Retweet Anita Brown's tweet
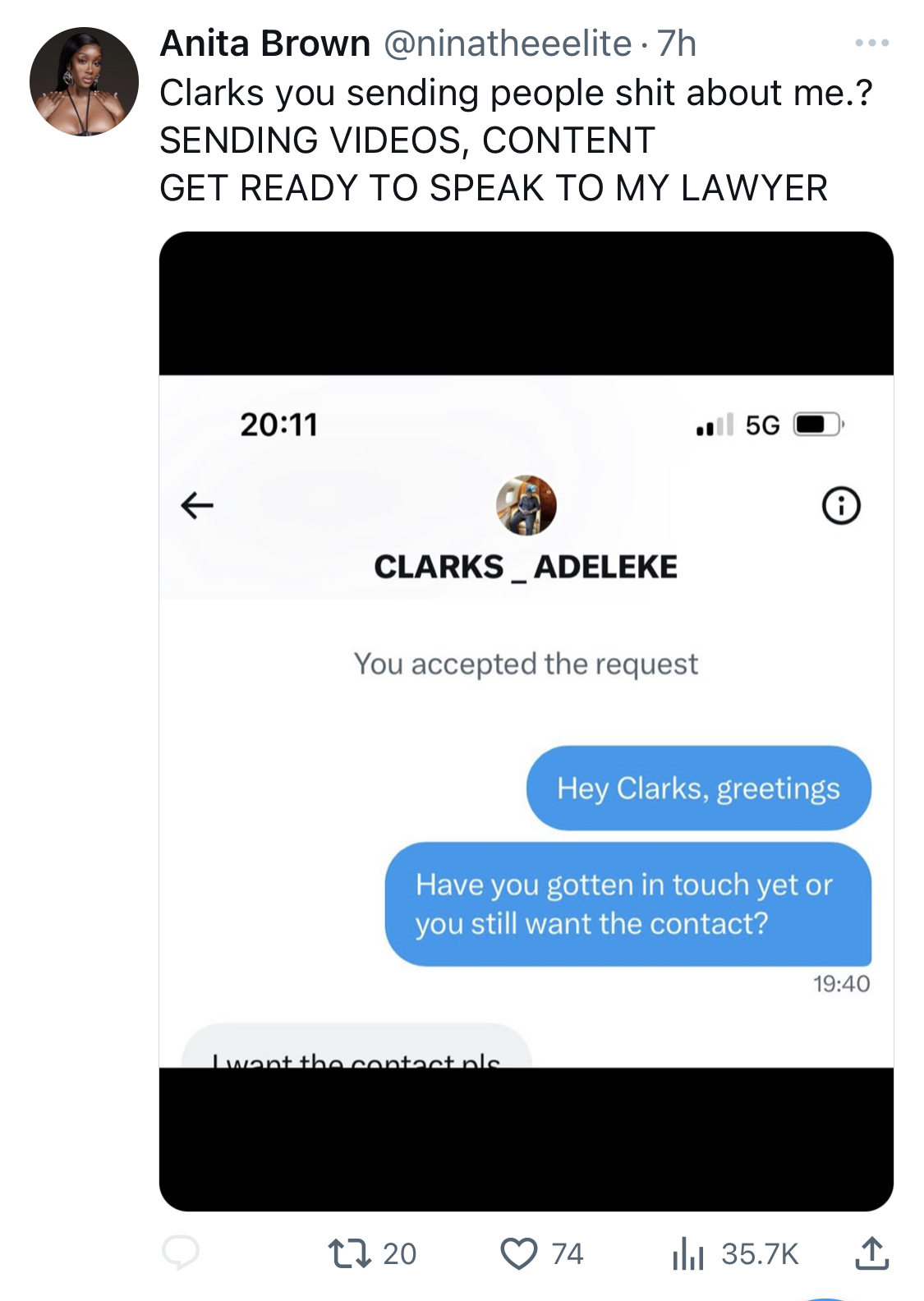The width and height of the screenshot is (924, 1301). click(x=350, y=1253)
